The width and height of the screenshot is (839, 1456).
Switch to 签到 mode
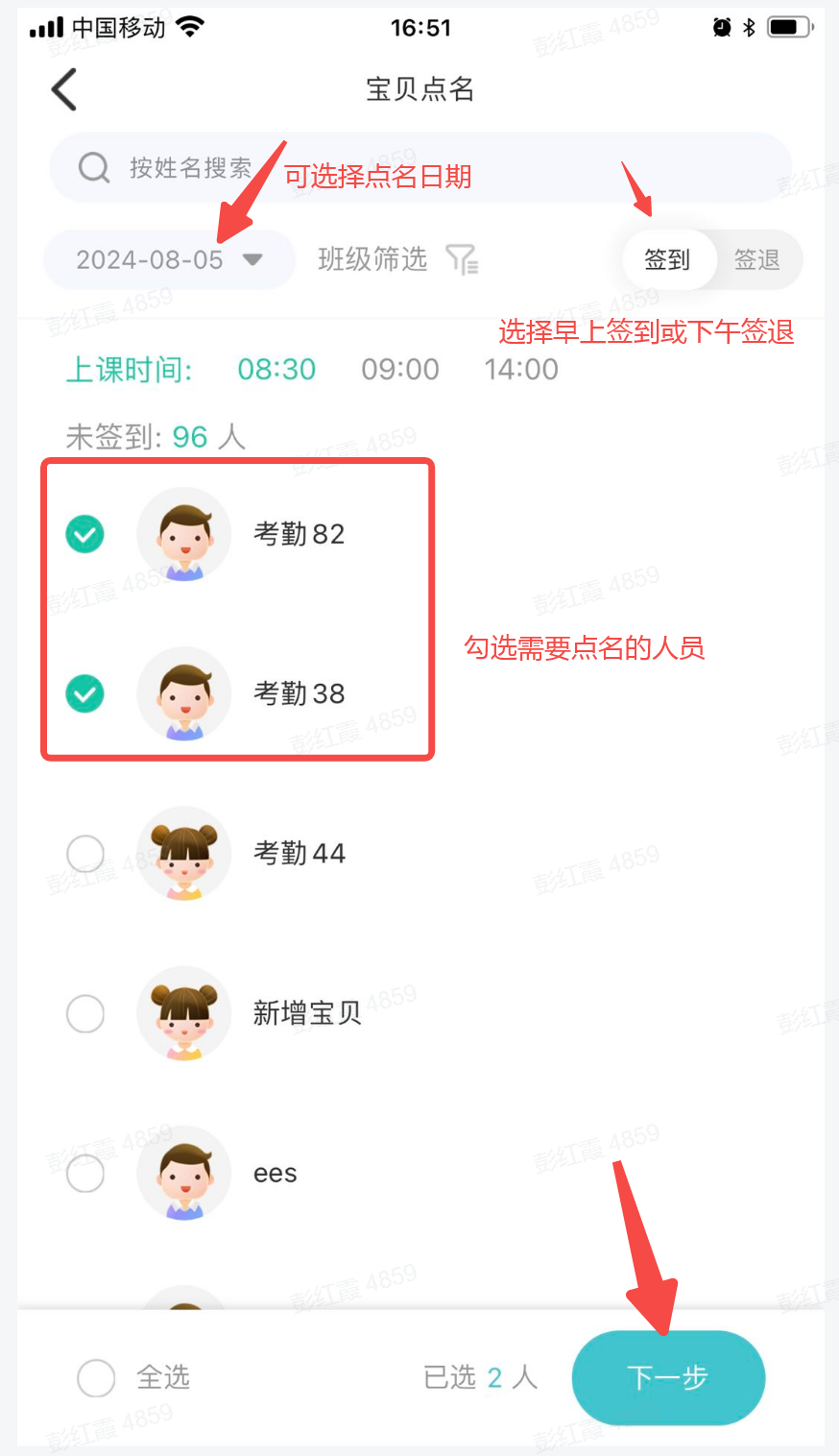(x=667, y=260)
